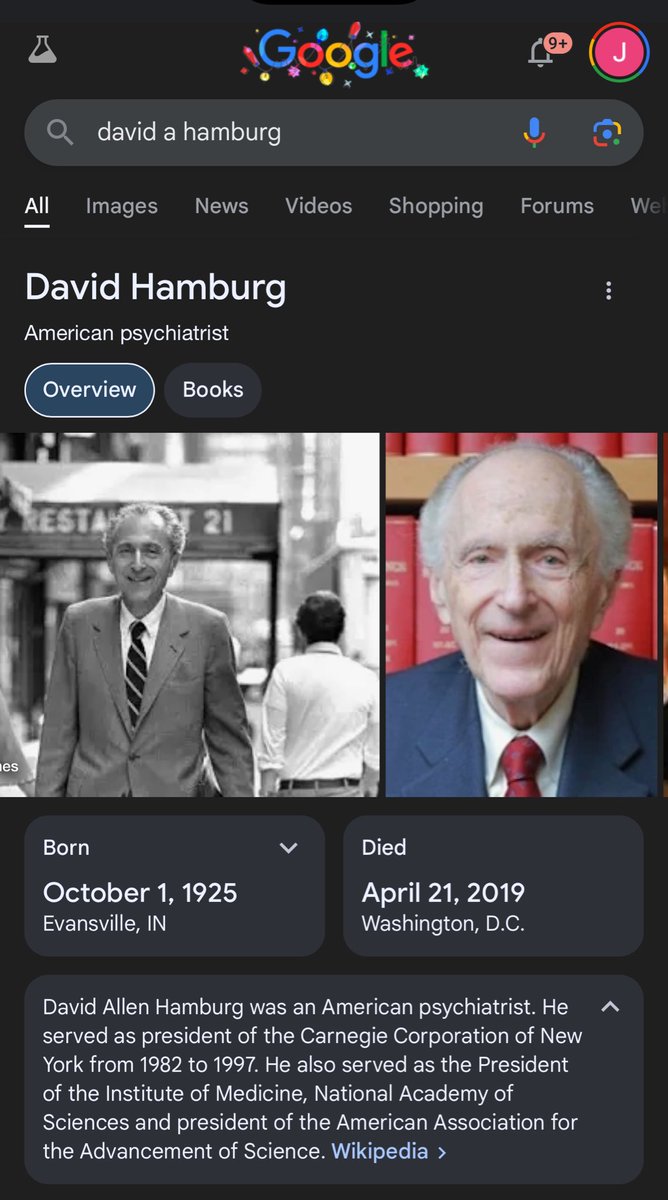This screenshot has height=1200, width=668.
Task: Switch to the Forums tab
Action: pyautogui.click(x=556, y=206)
